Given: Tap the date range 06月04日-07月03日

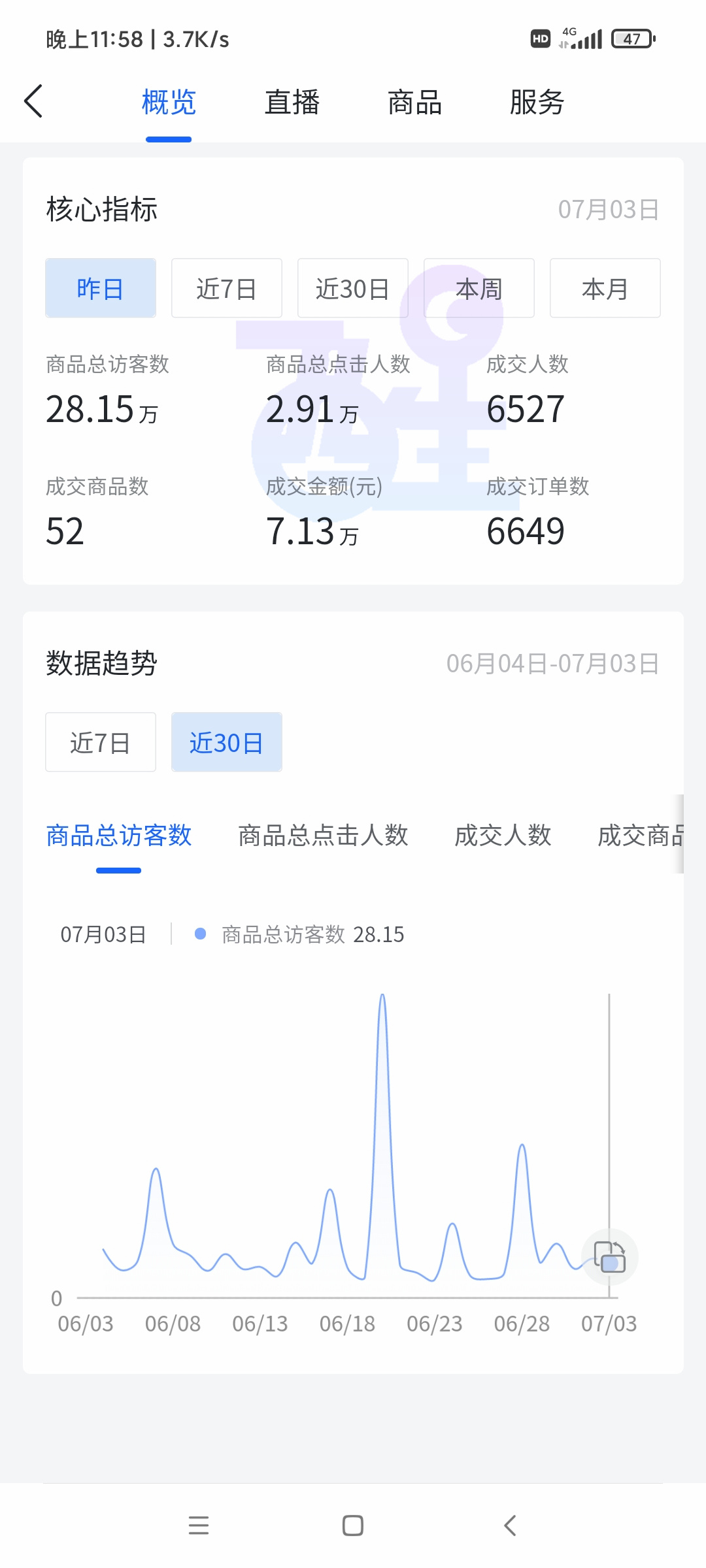Looking at the screenshot, I should [x=552, y=664].
